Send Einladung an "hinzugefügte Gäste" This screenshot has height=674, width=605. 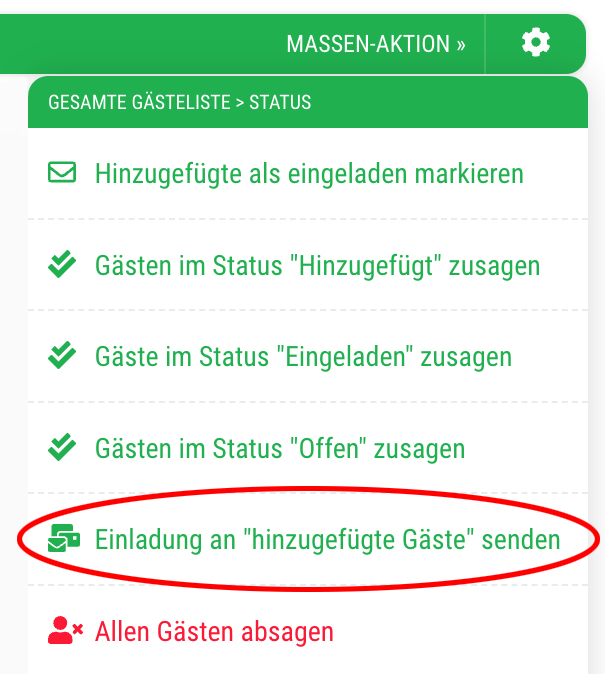point(327,540)
